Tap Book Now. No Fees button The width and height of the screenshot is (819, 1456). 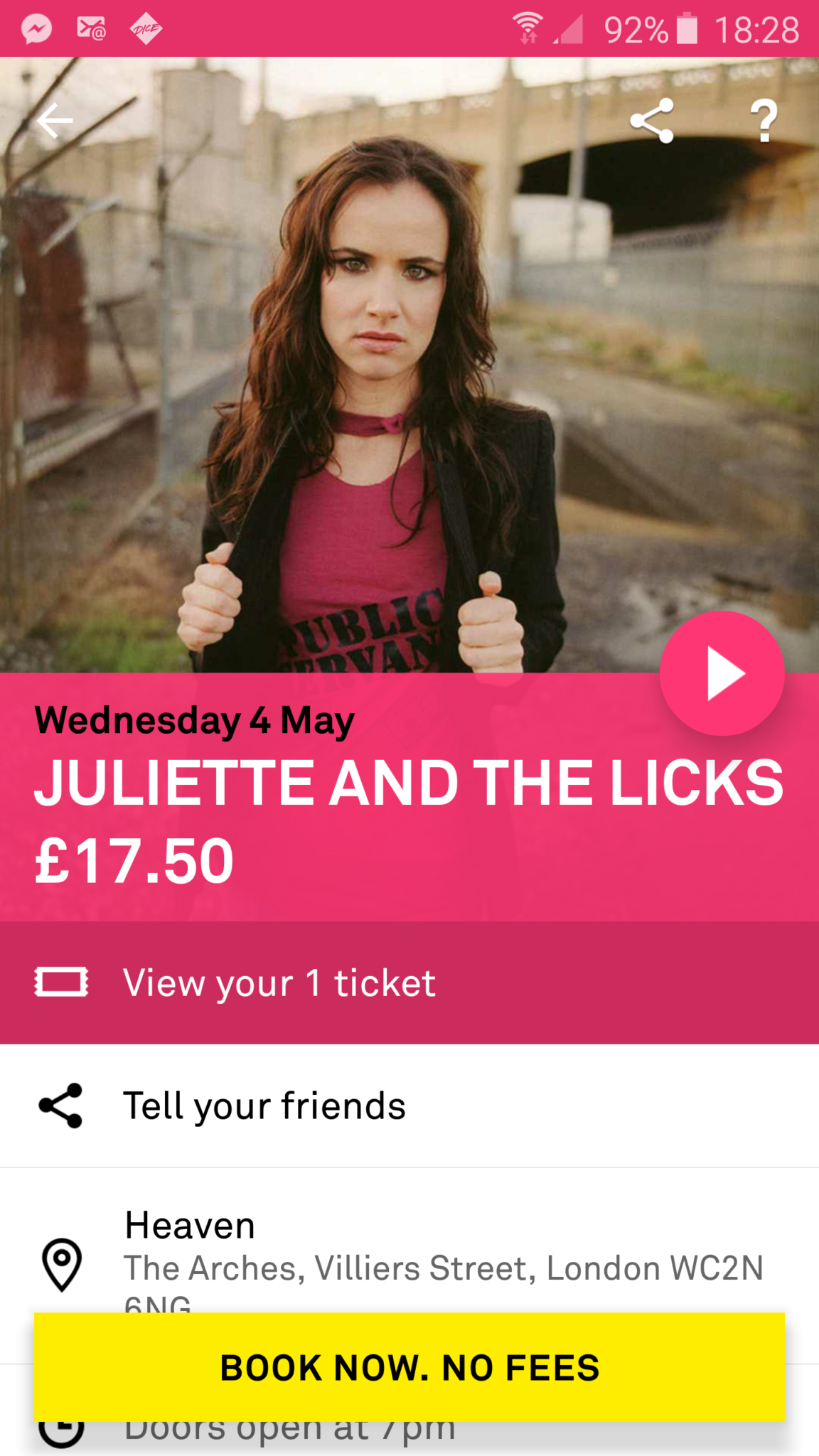[x=409, y=1367]
